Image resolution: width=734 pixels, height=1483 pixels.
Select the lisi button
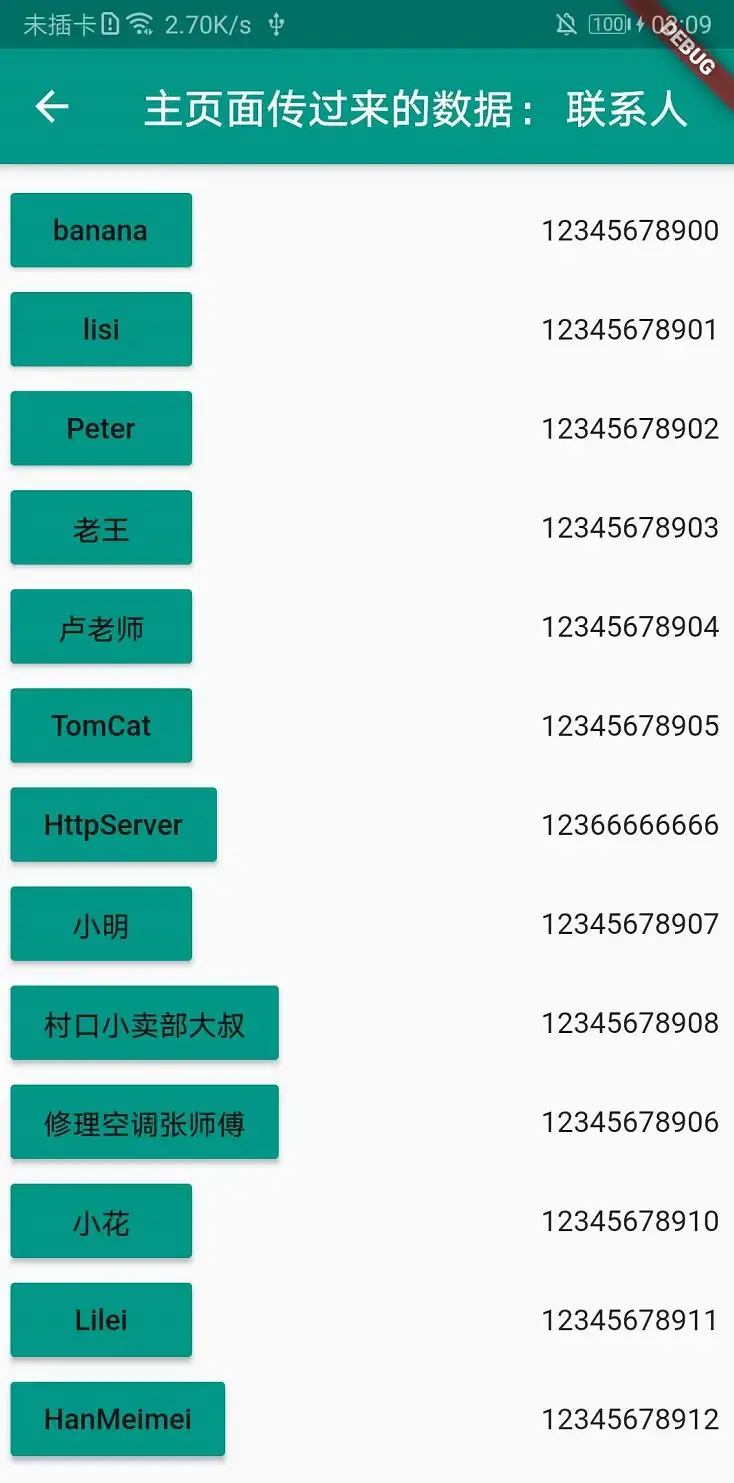[101, 329]
